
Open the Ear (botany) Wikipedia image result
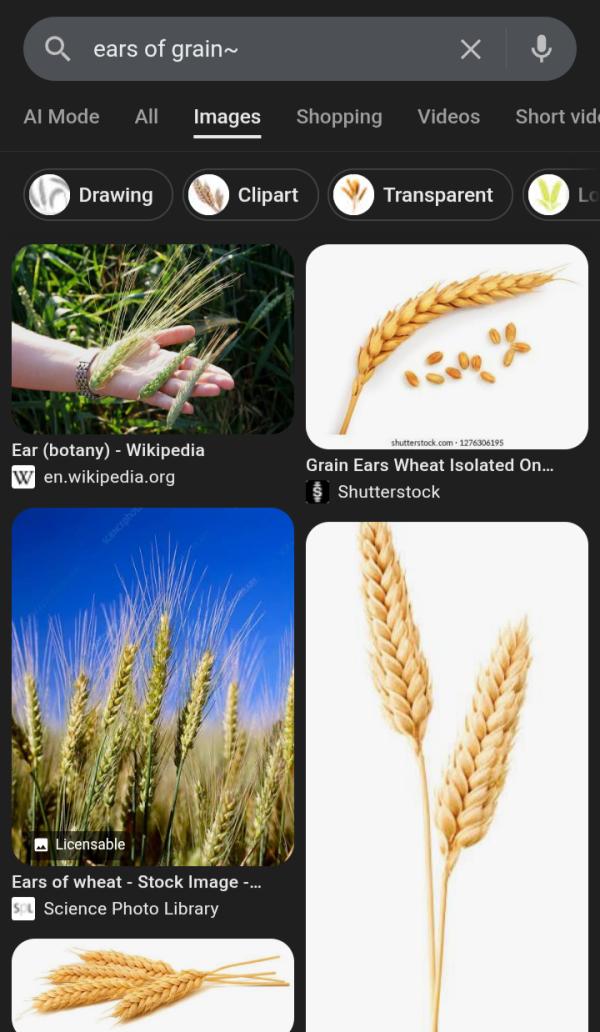coord(153,339)
